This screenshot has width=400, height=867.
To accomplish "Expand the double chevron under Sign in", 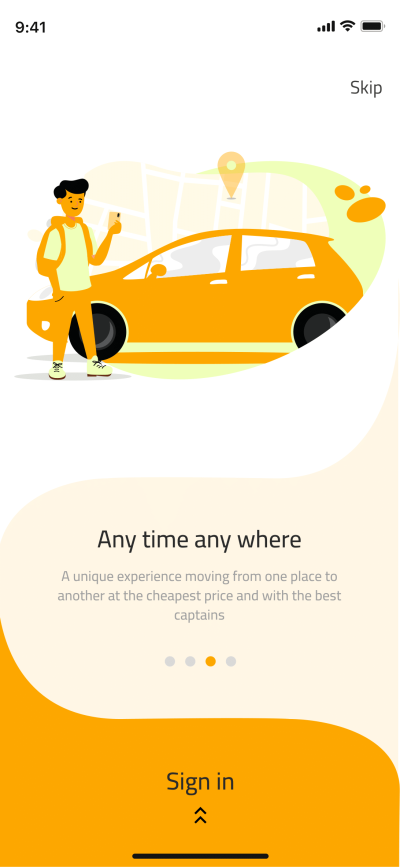I will point(200,815).
